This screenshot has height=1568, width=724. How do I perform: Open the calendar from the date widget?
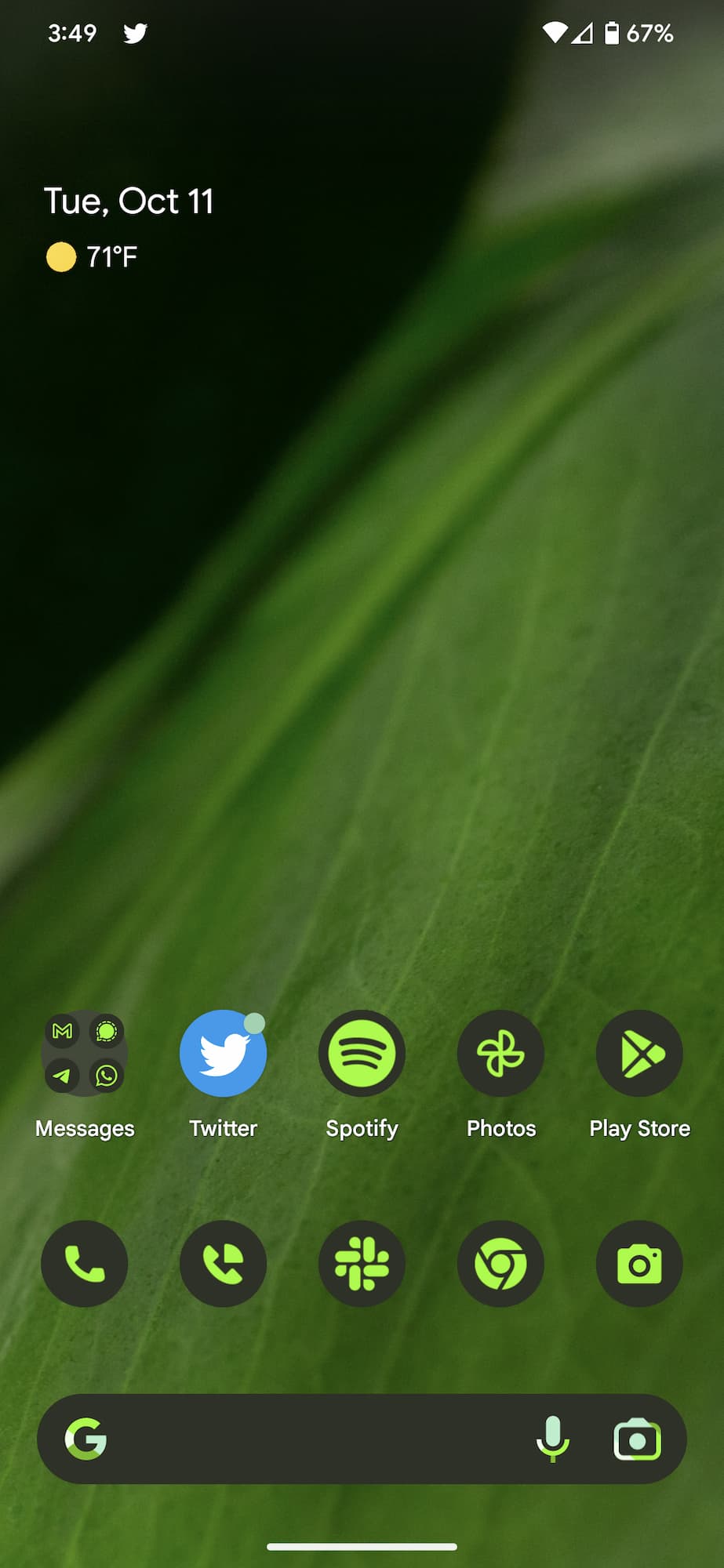point(129,201)
